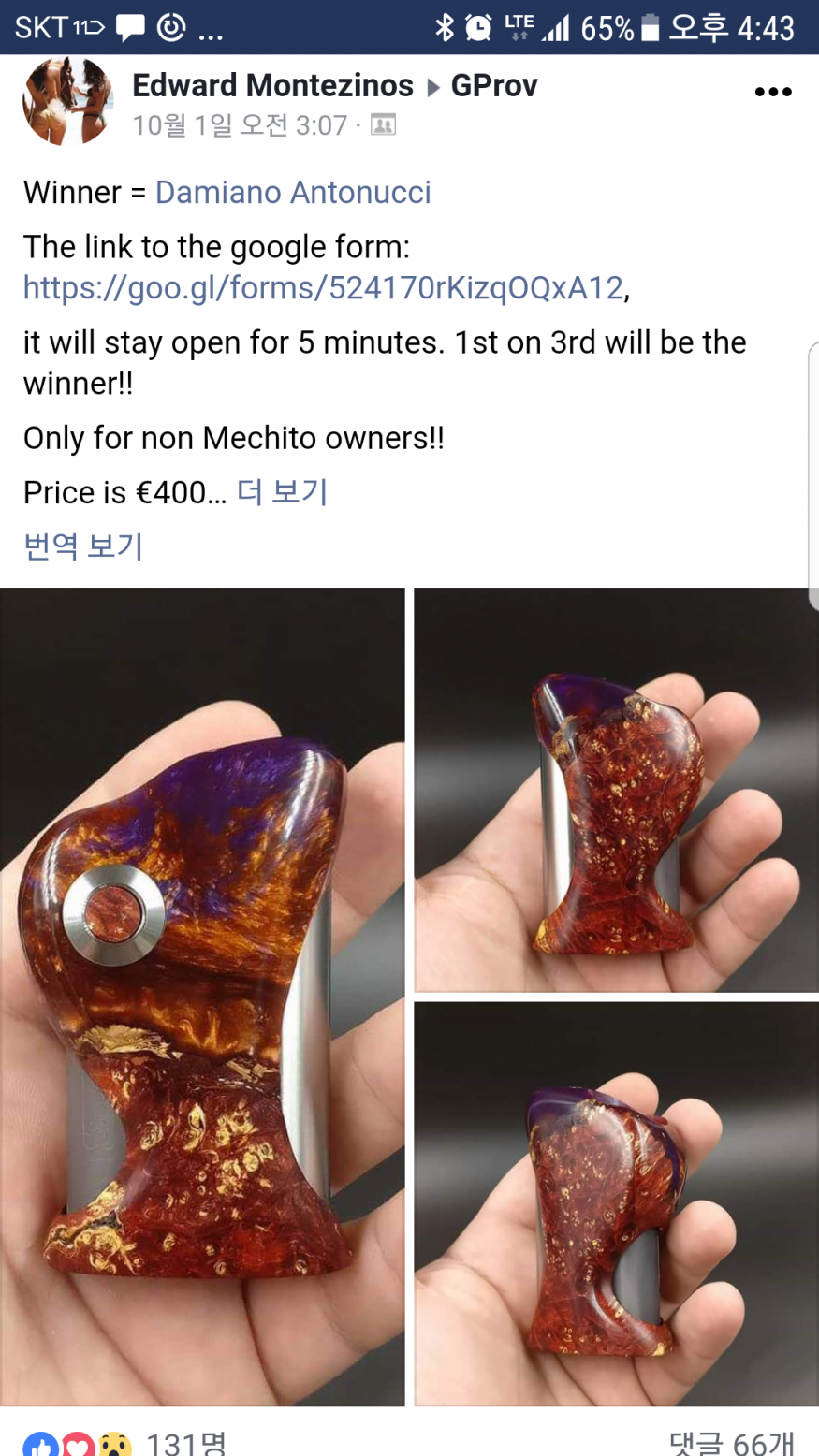Open the large photo with the metal button
The height and width of the screenshot is (1456, 819).
click(x=202, y=996)
